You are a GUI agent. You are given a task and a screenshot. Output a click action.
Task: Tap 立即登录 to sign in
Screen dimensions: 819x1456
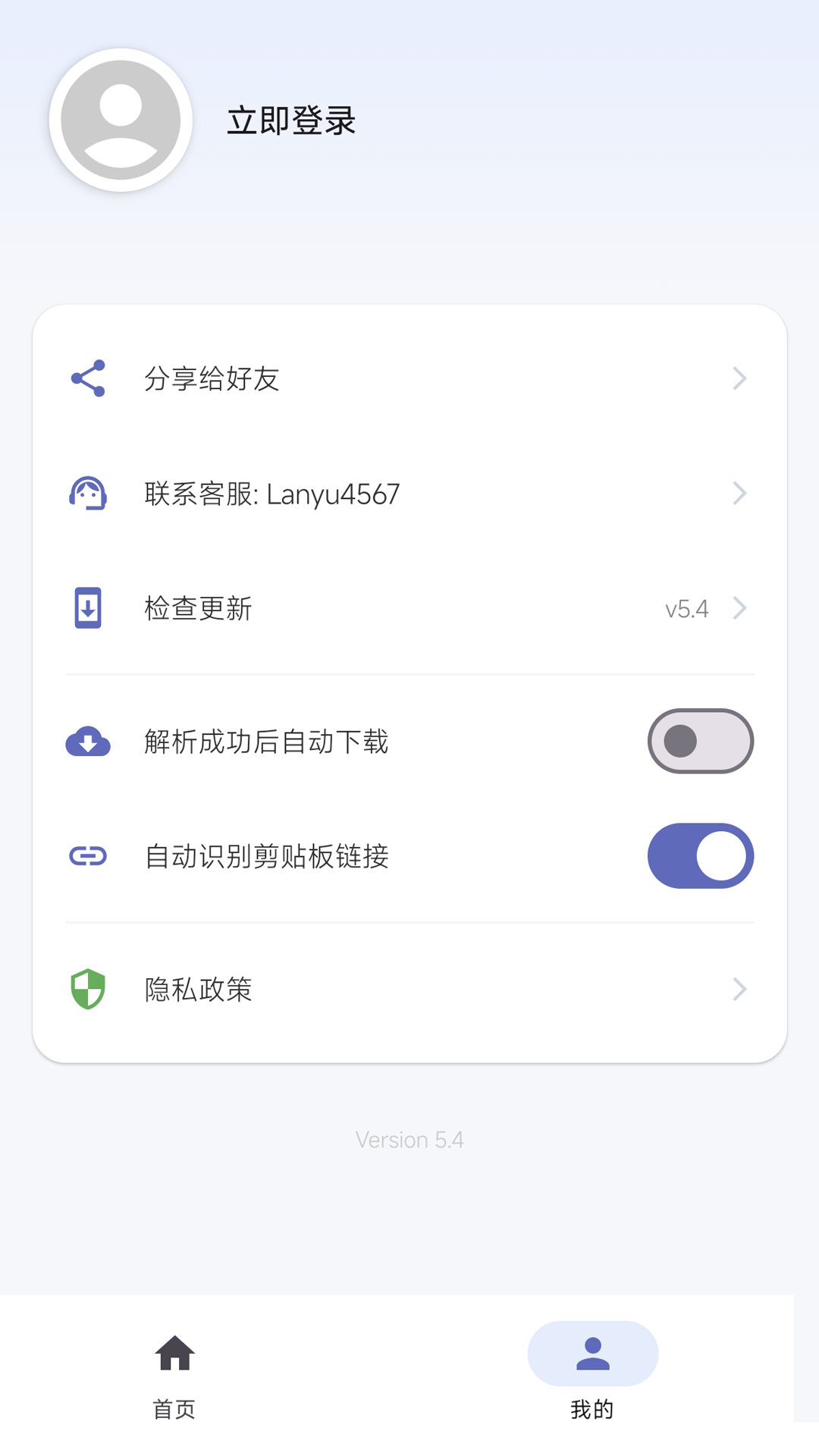tap(292, 120)
